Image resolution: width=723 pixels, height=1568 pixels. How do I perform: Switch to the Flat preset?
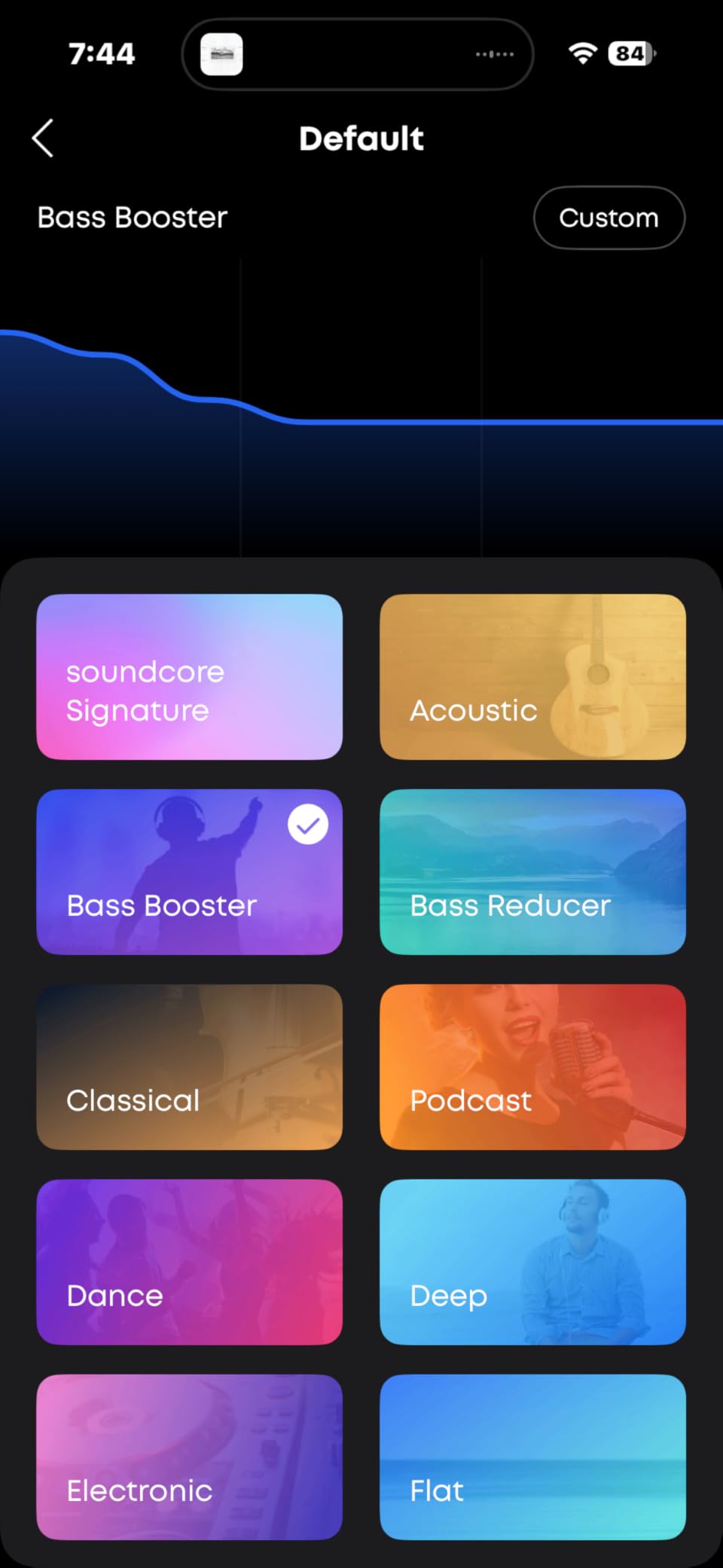point(532,1457)
